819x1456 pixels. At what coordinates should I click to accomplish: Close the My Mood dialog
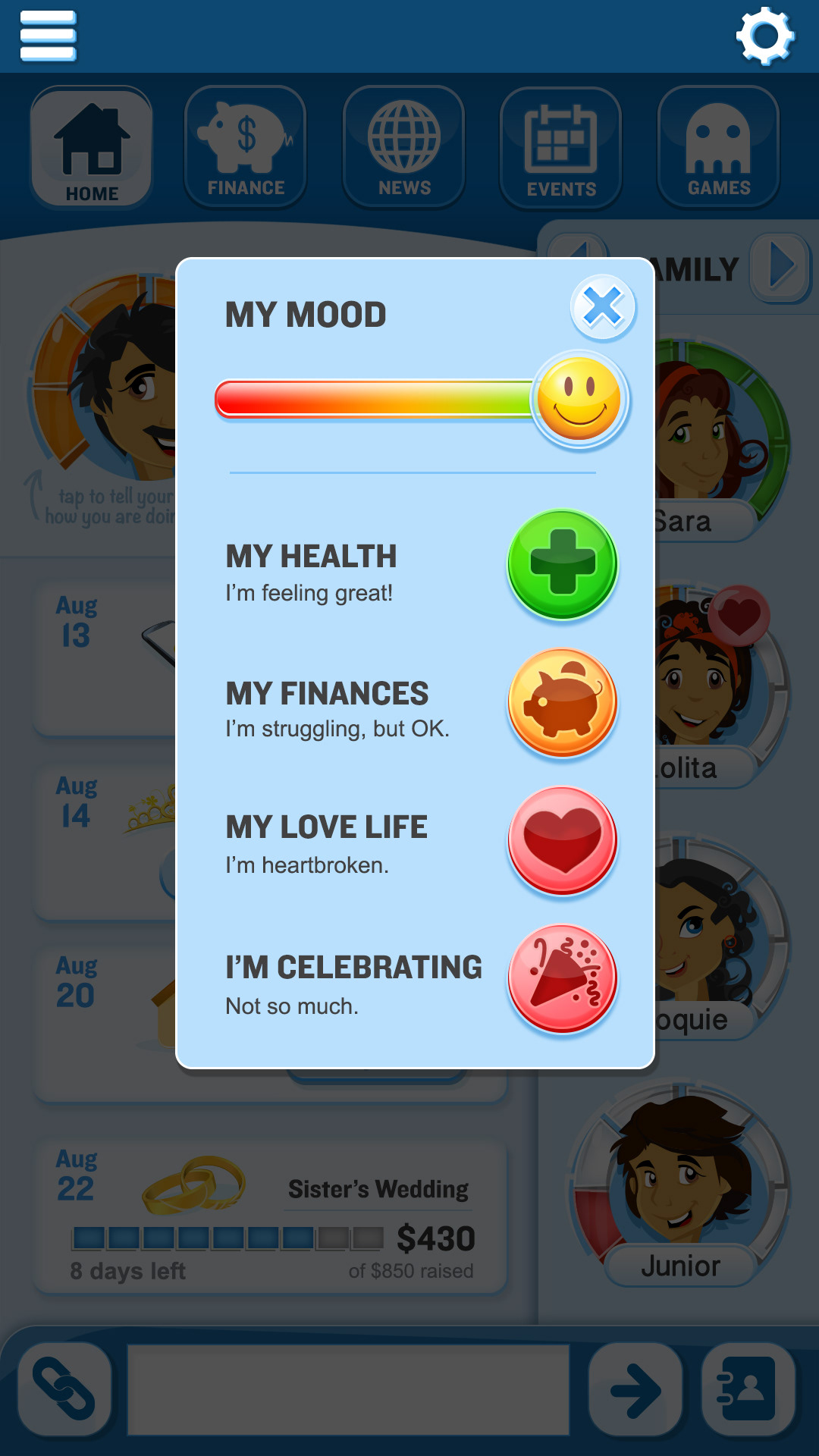tap(603, 307)
